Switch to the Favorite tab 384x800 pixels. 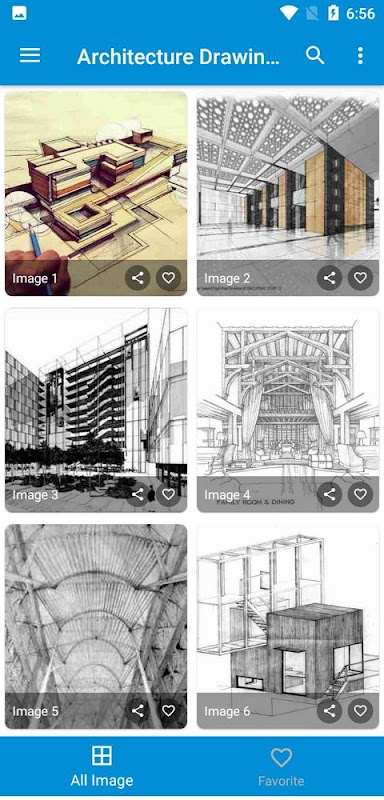[x=281, y=767]
